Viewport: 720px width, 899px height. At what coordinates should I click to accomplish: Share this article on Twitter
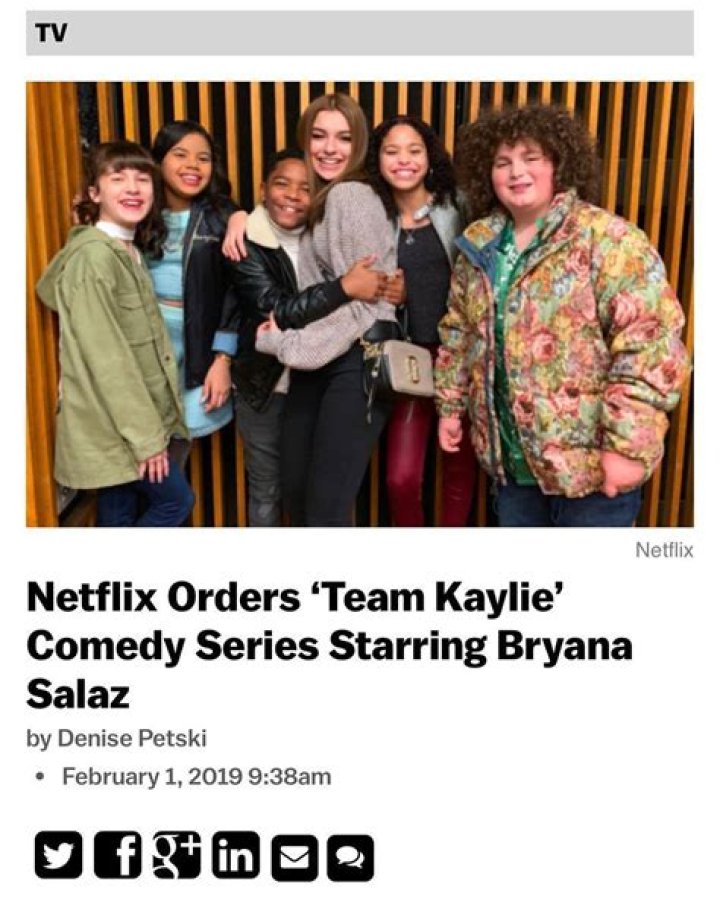pyautogui.click(x=59, y=856)
